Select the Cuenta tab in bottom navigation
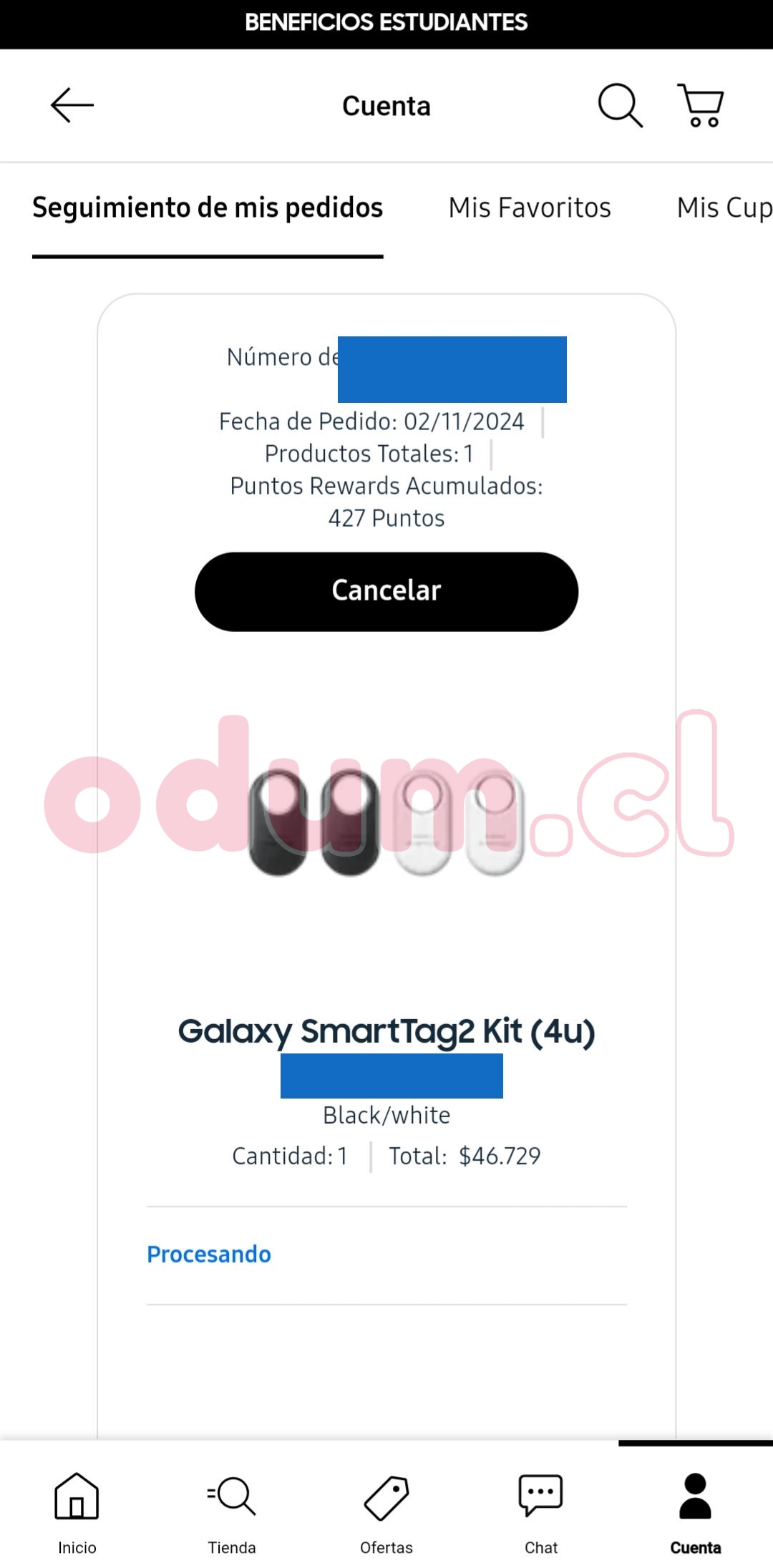Image resolution: width=773 pixels, height=1568 pixels. pos(695,1511)
